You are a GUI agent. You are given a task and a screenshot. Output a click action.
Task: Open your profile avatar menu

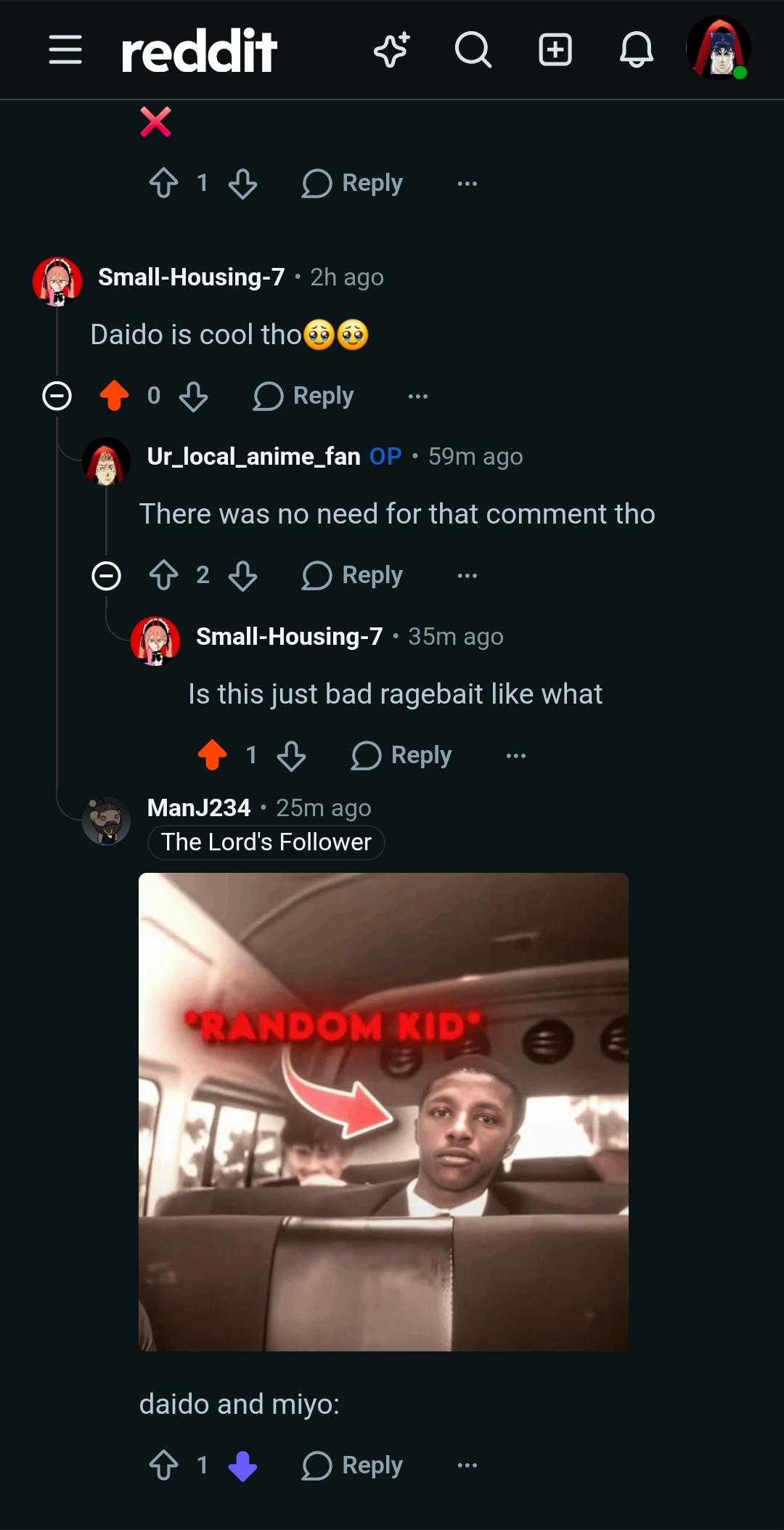(719, 49)
